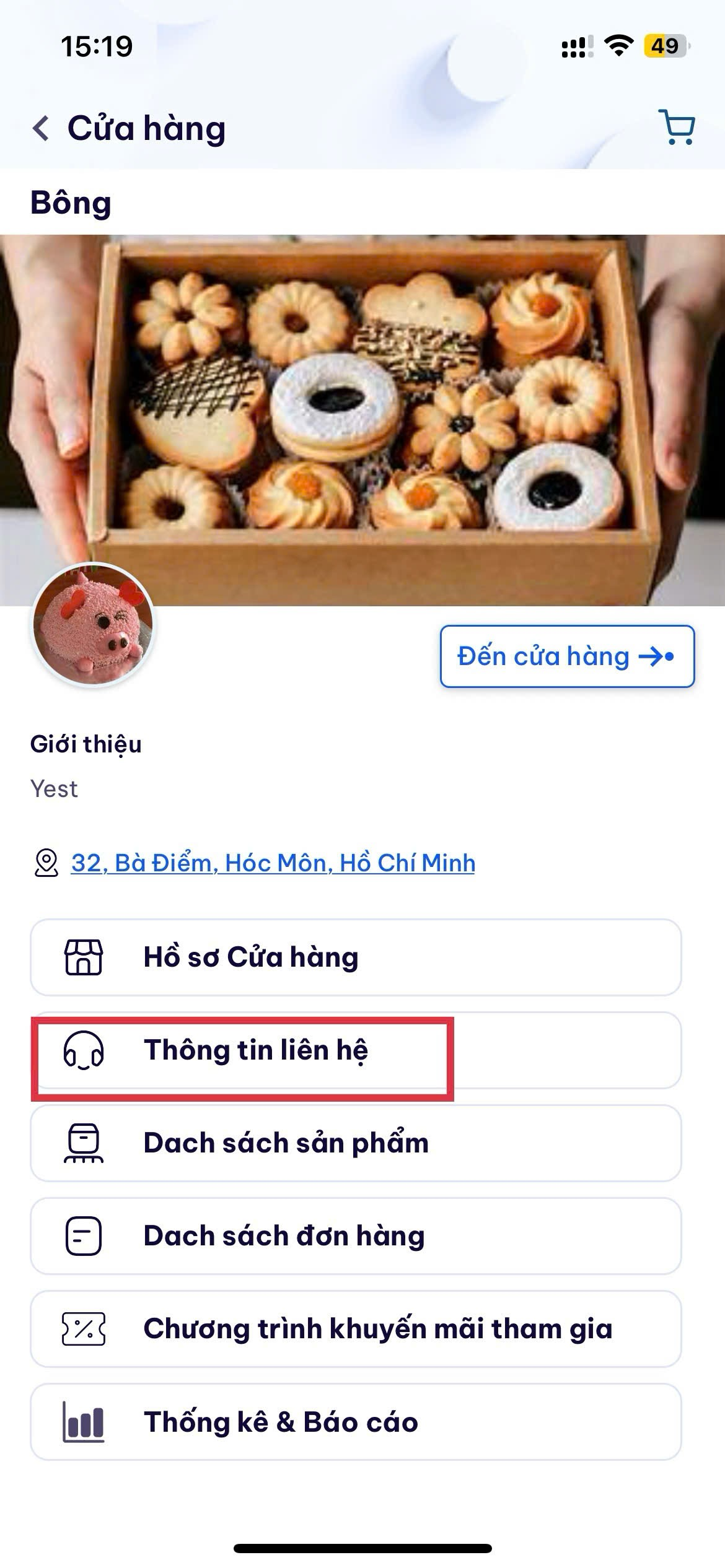Open the shopping cart
Screen dimensions: 725x1568
677,128
